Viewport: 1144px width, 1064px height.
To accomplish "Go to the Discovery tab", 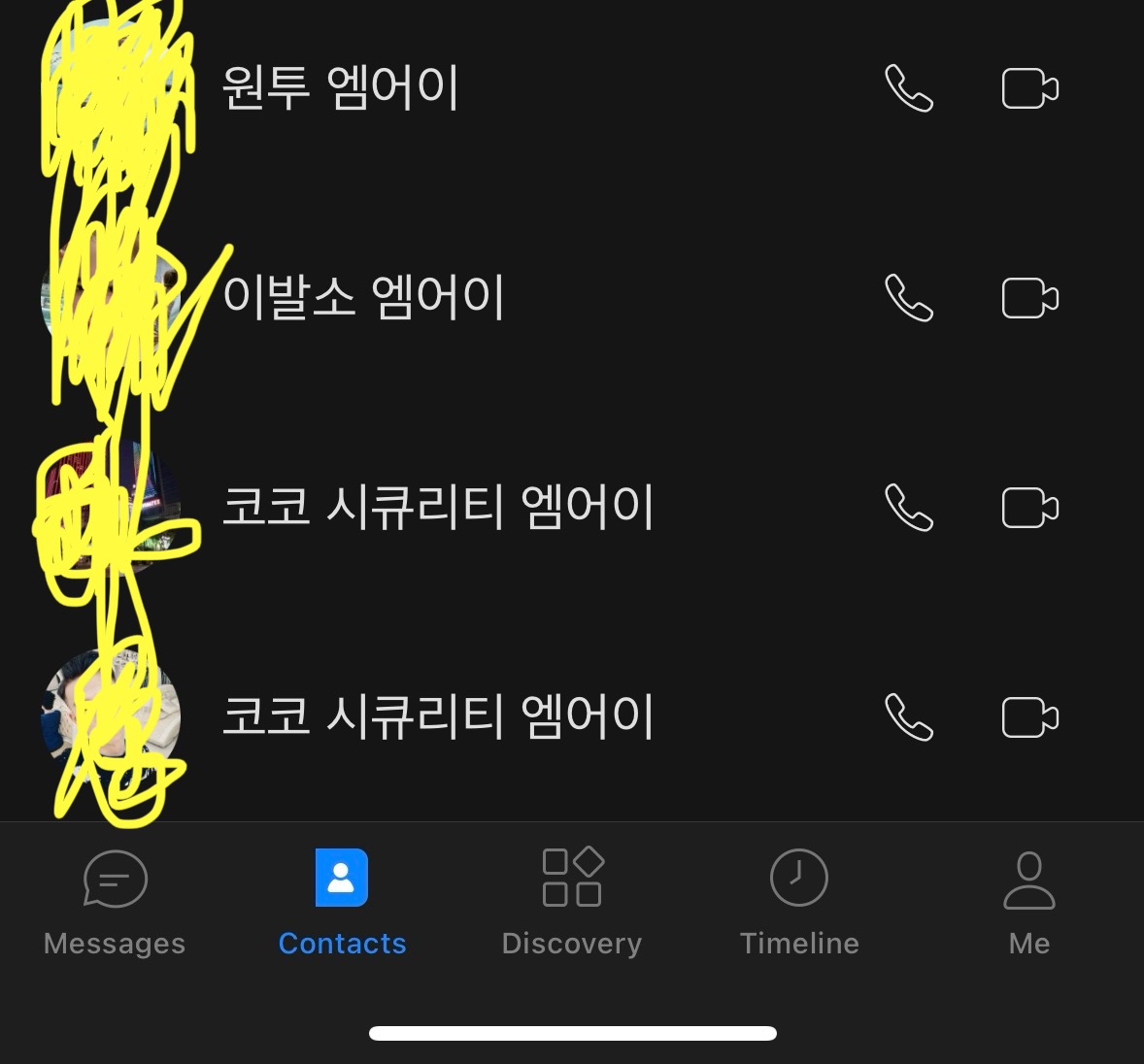I will (x=572, y=902).
